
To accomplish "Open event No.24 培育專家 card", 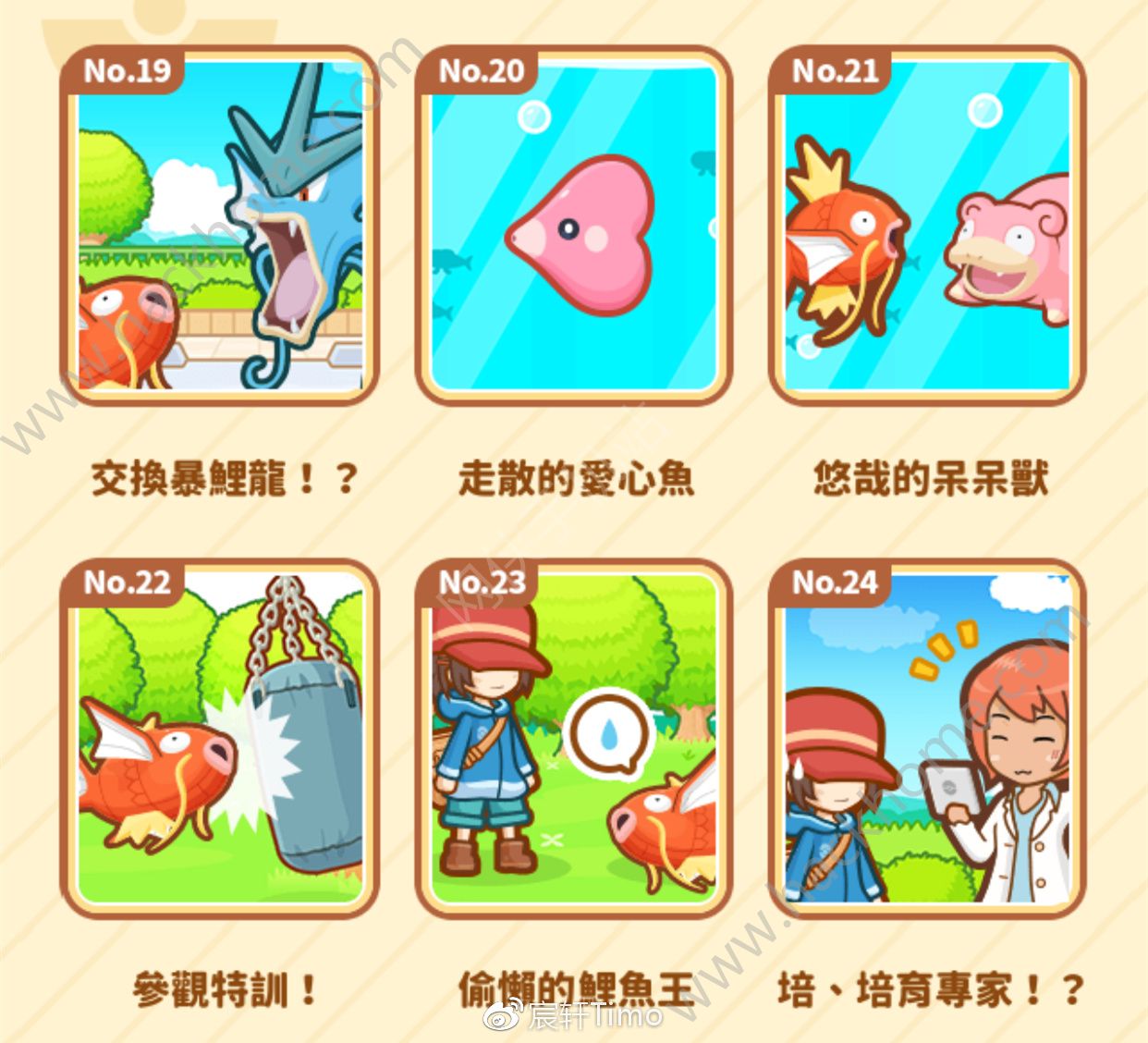I will (x=927, y=738).
